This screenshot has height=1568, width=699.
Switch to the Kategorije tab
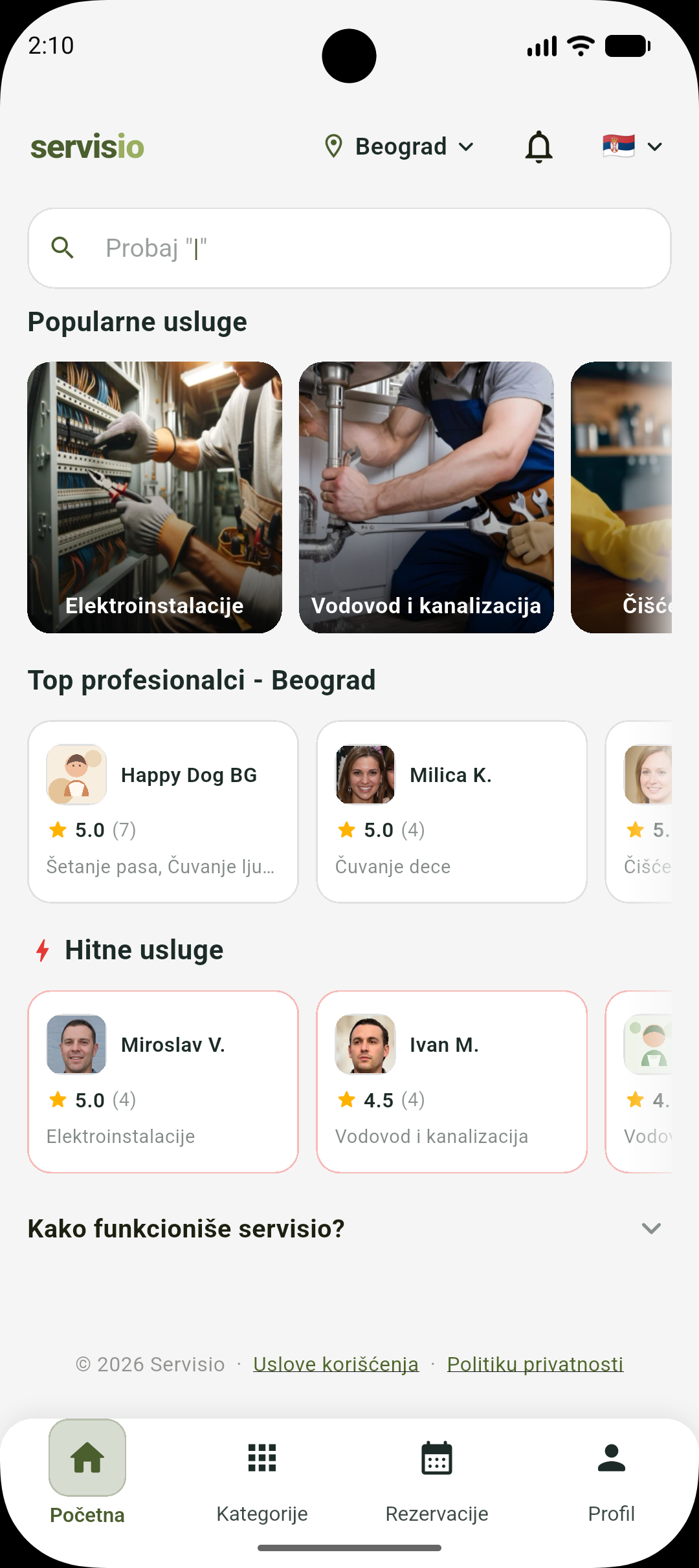pyautogui.click(x=262, y=1474)
